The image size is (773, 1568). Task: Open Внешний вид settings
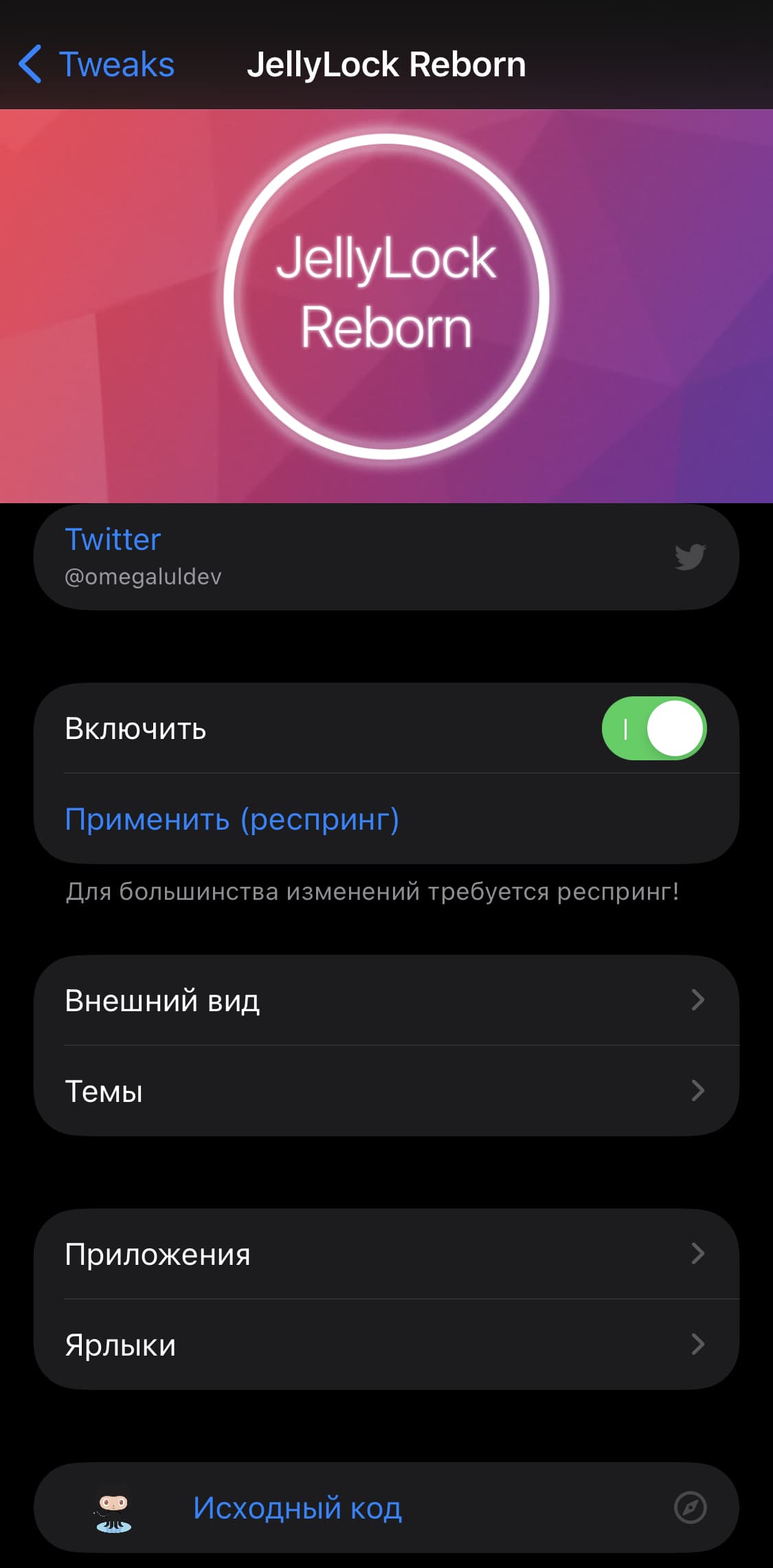385,1000
